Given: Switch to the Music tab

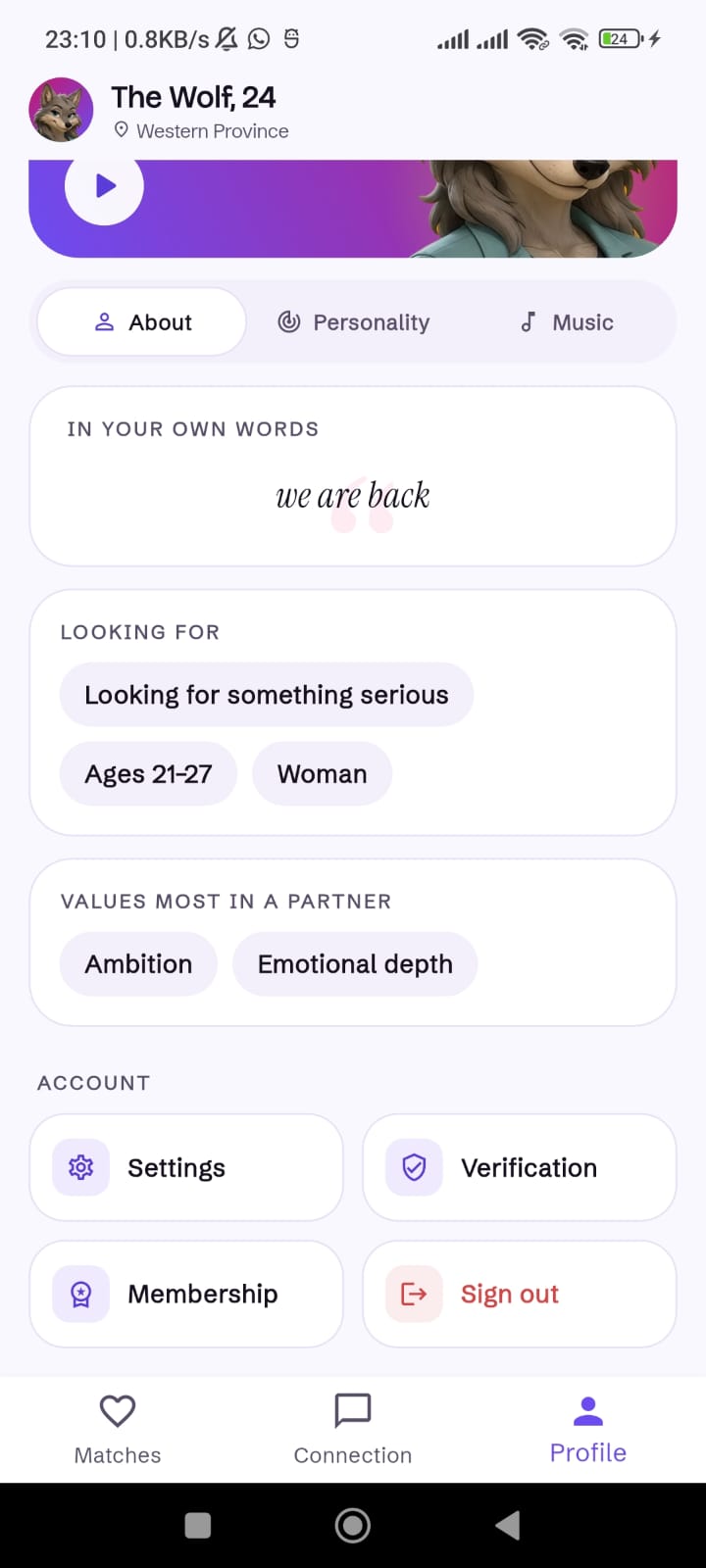Looking at the screenshot, I should [x=567, y=322].
